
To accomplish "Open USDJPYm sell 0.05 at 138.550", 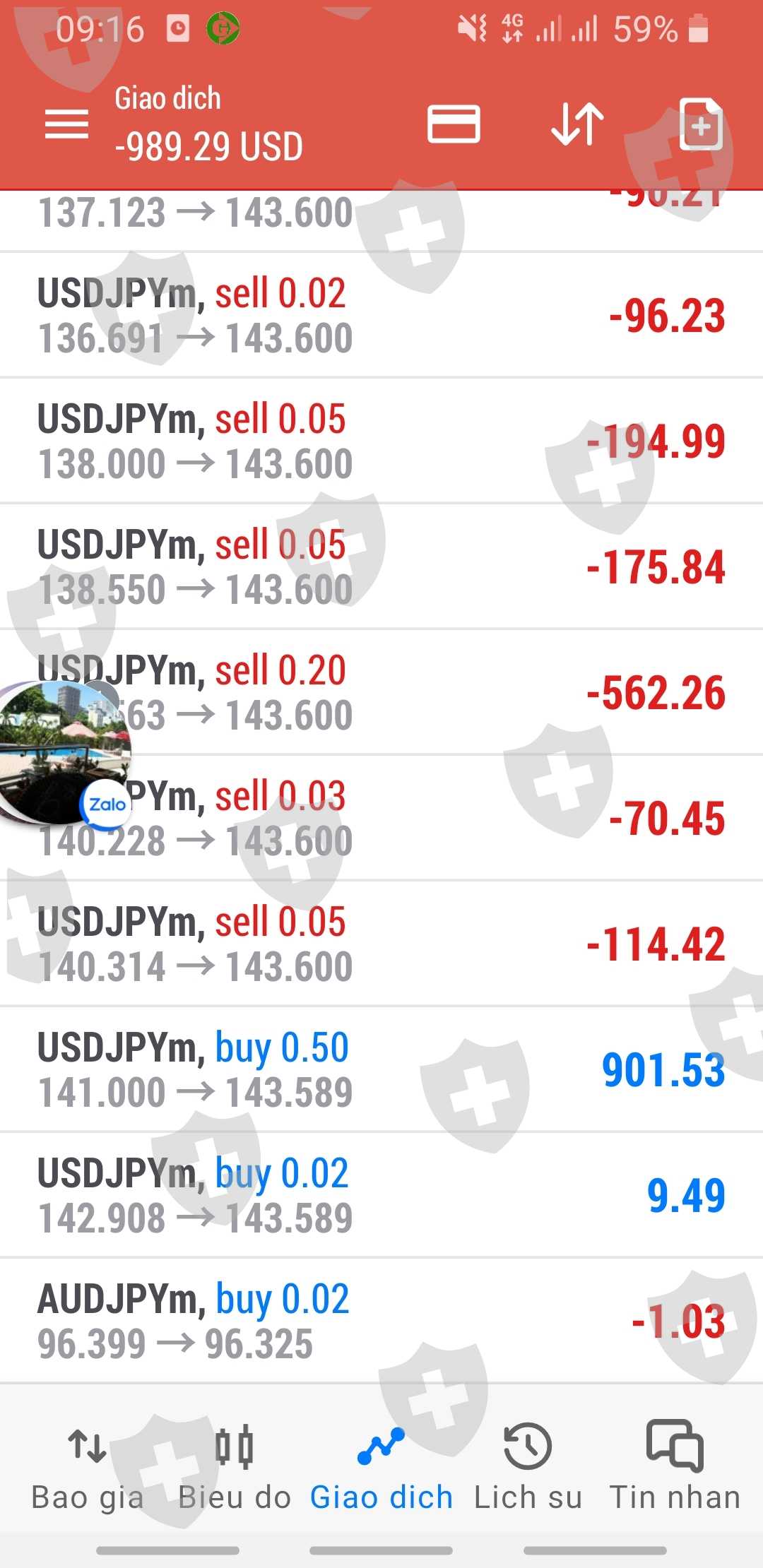I will pos(381,566).
